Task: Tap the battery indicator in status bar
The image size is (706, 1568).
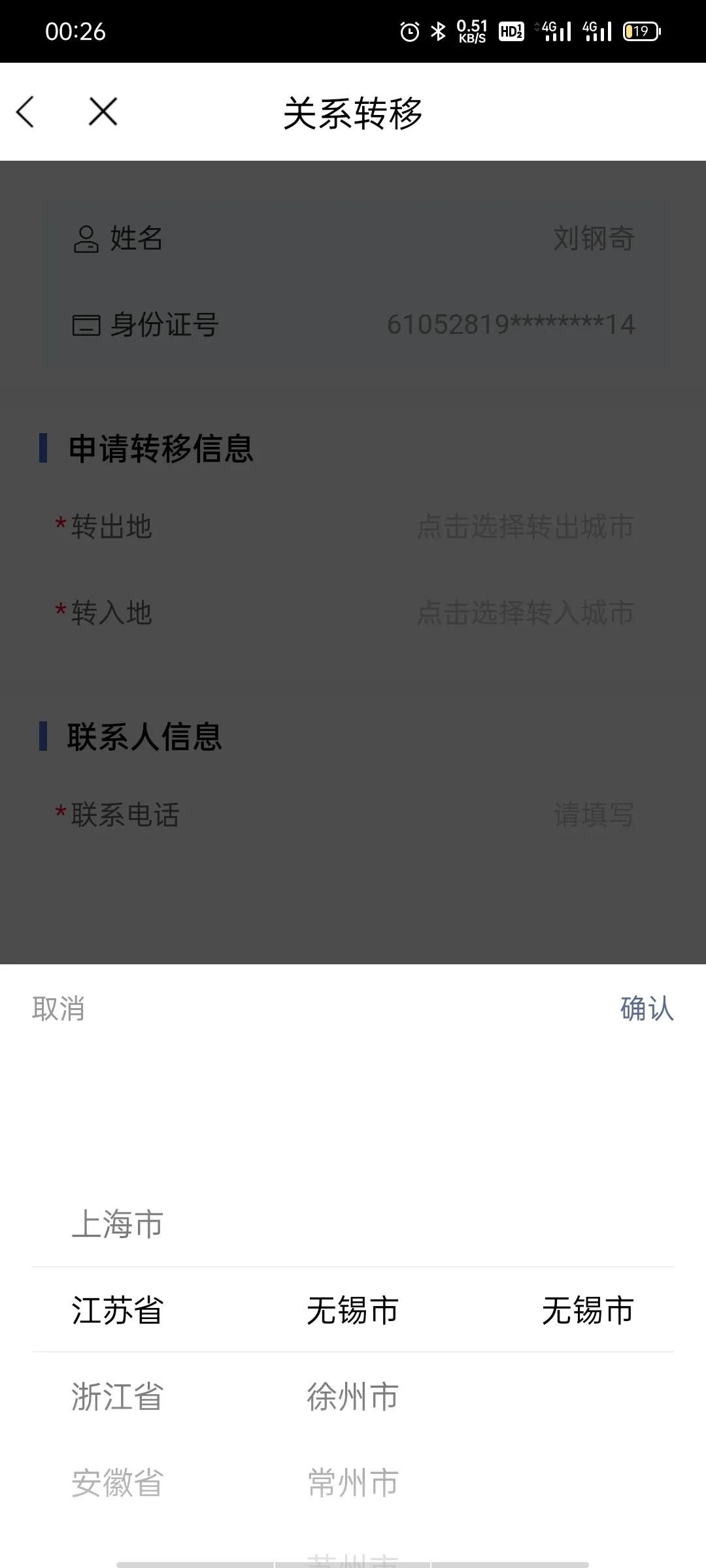Action: pos(639,30)
